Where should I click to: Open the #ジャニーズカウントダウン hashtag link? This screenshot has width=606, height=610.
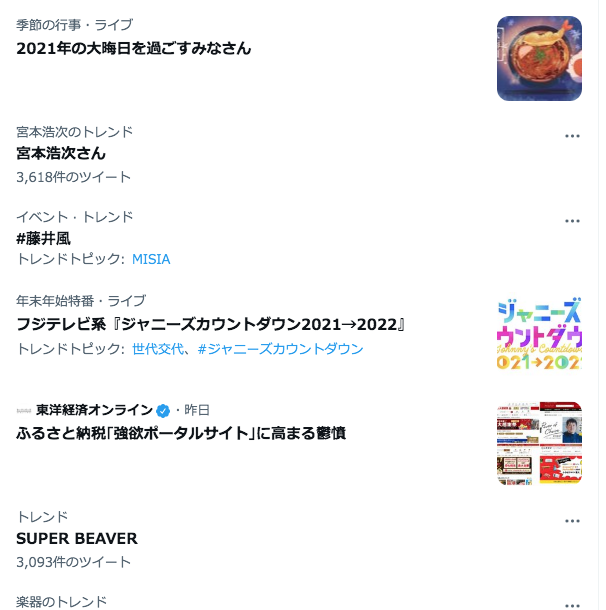point(280,349)
